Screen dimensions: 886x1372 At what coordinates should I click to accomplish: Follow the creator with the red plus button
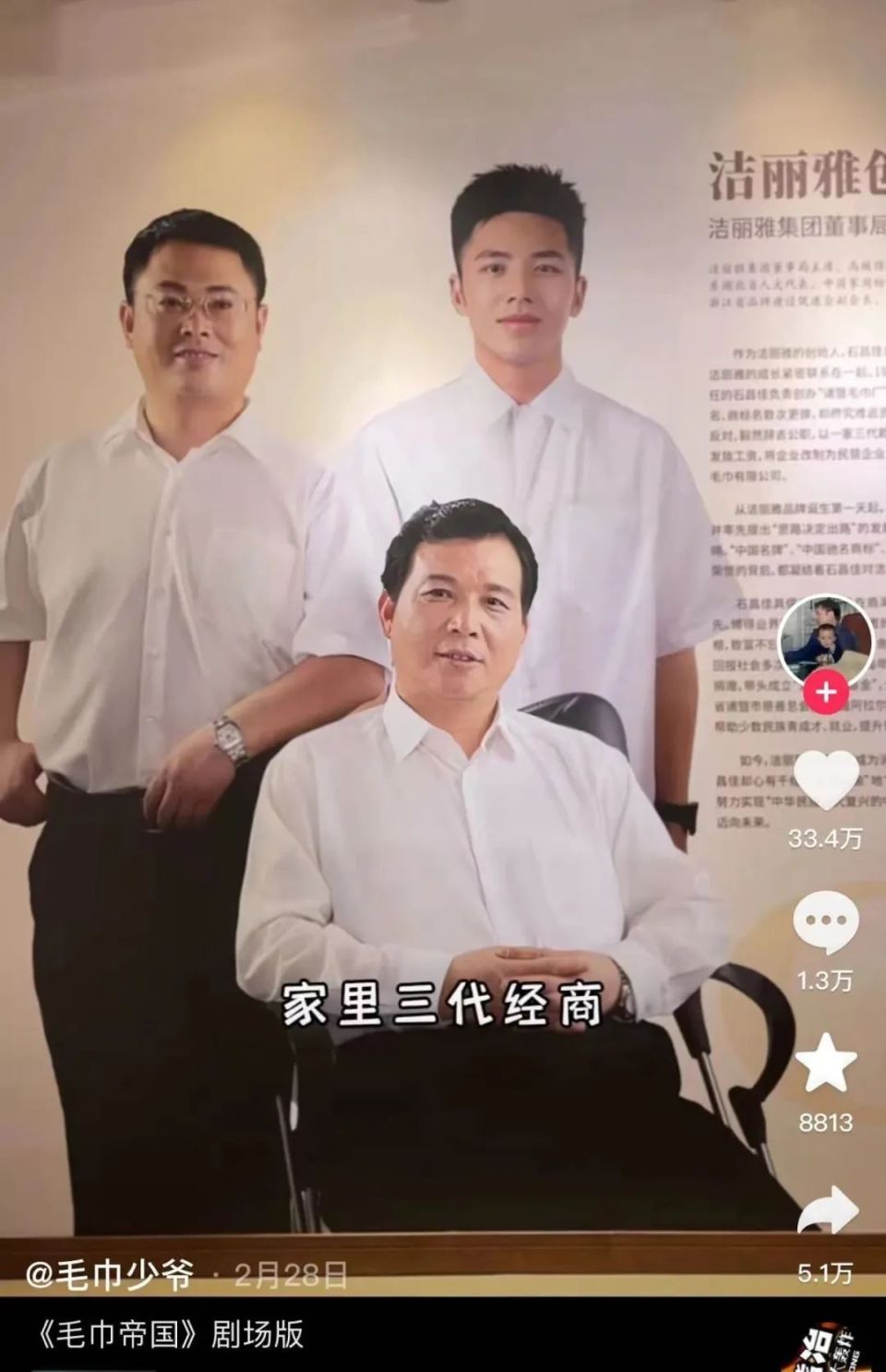coord(826,692)
